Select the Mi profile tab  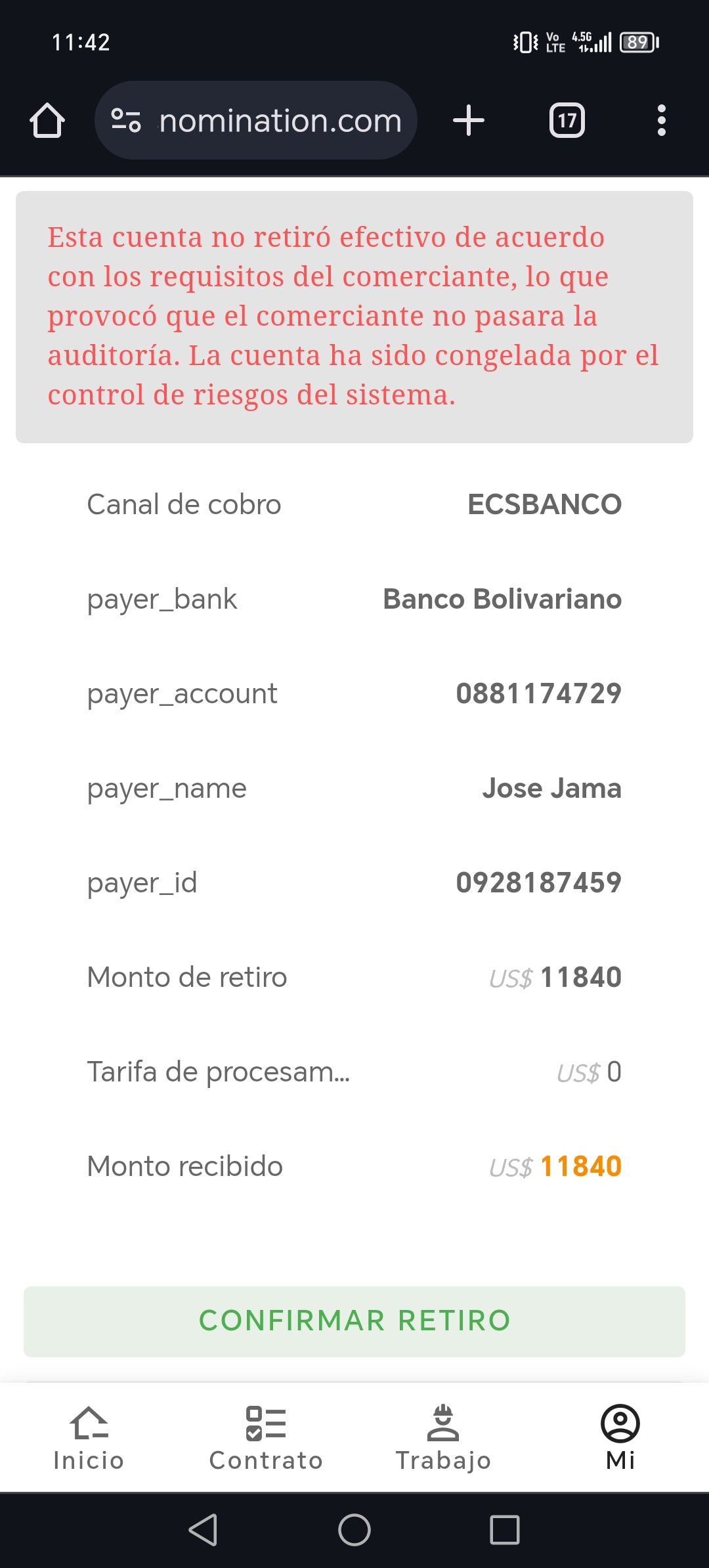(x=620, y=1438)
